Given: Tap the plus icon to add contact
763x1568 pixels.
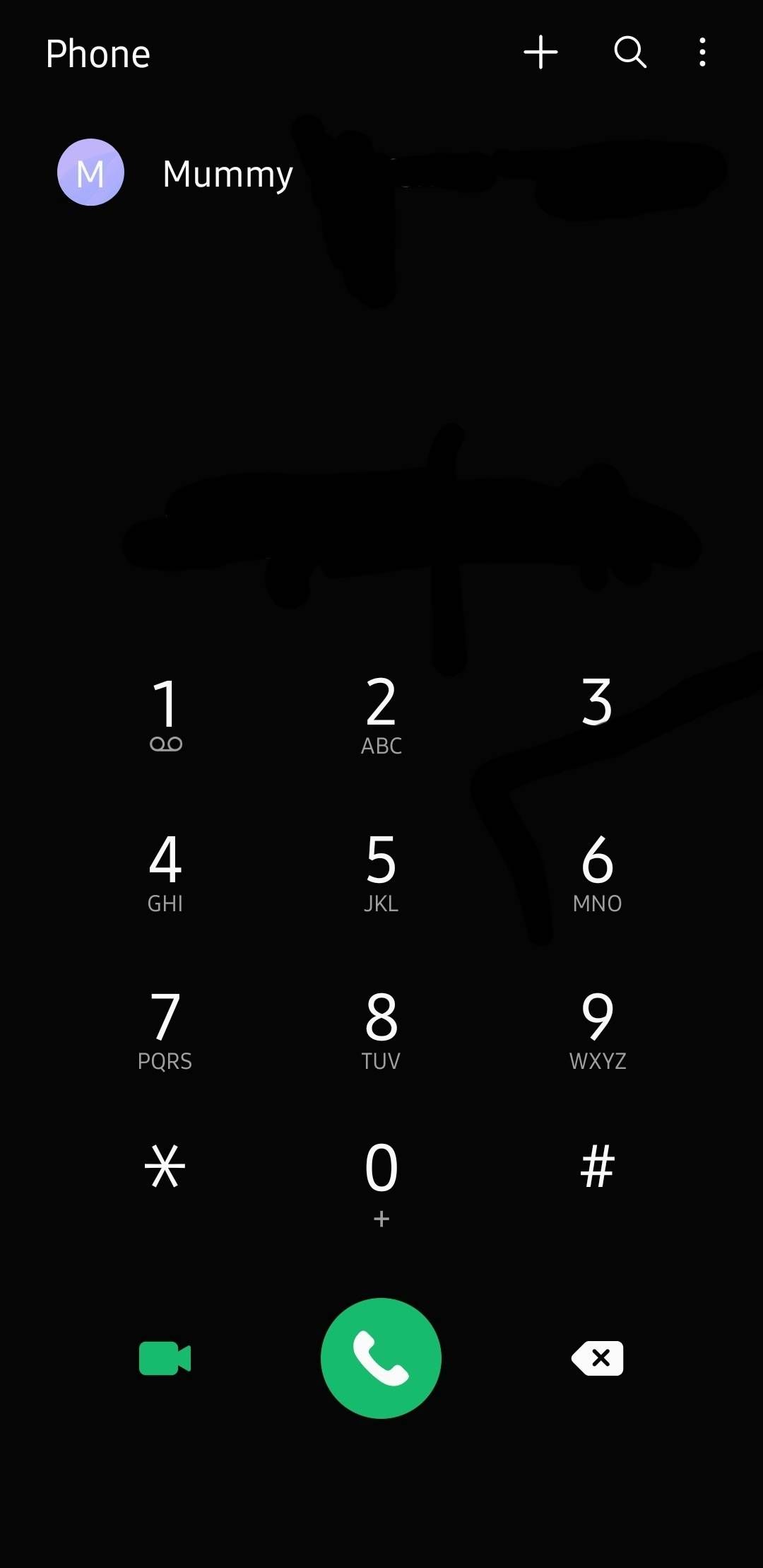Looking at the screenshot, I should point(540,52).
